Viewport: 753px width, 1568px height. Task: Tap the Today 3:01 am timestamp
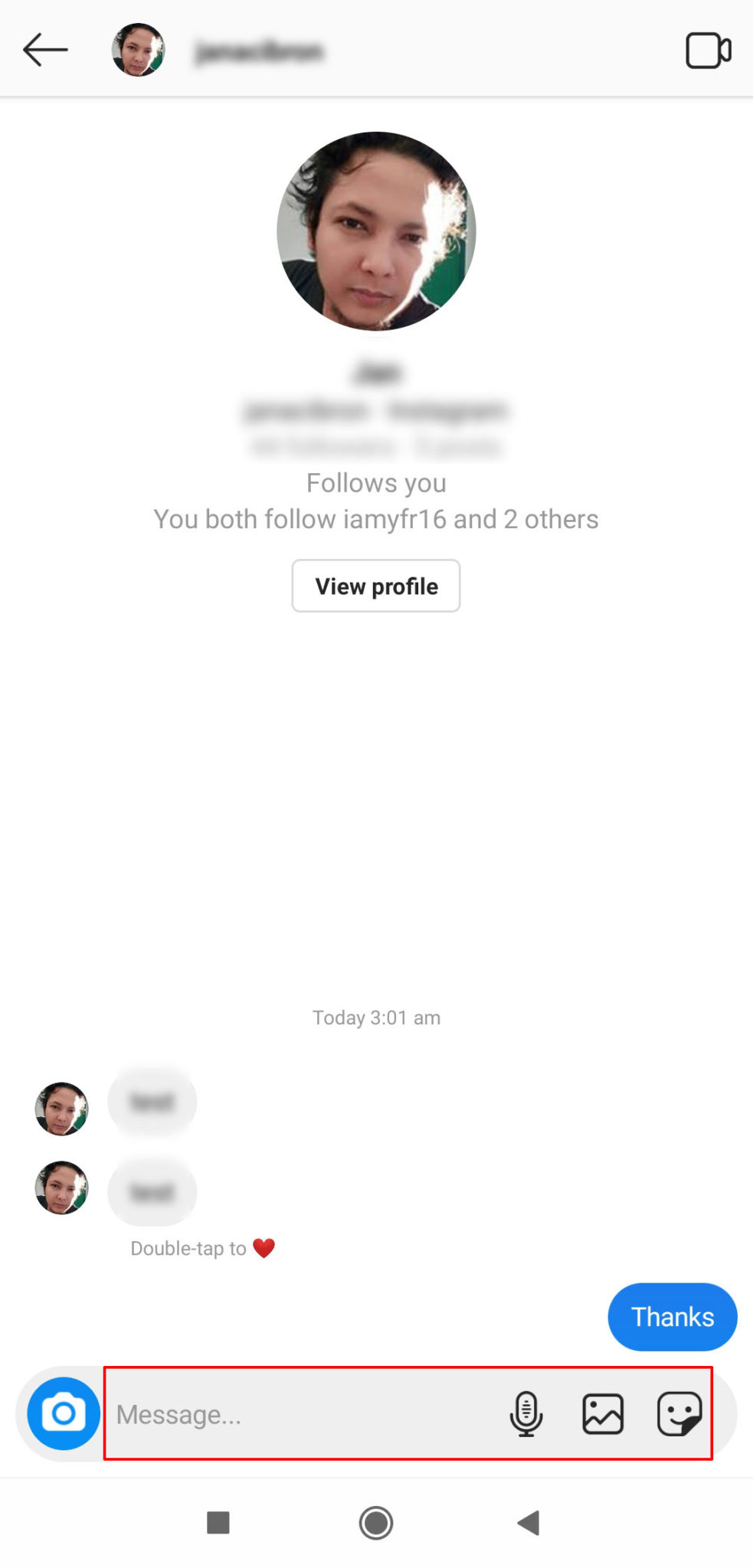375,1017
